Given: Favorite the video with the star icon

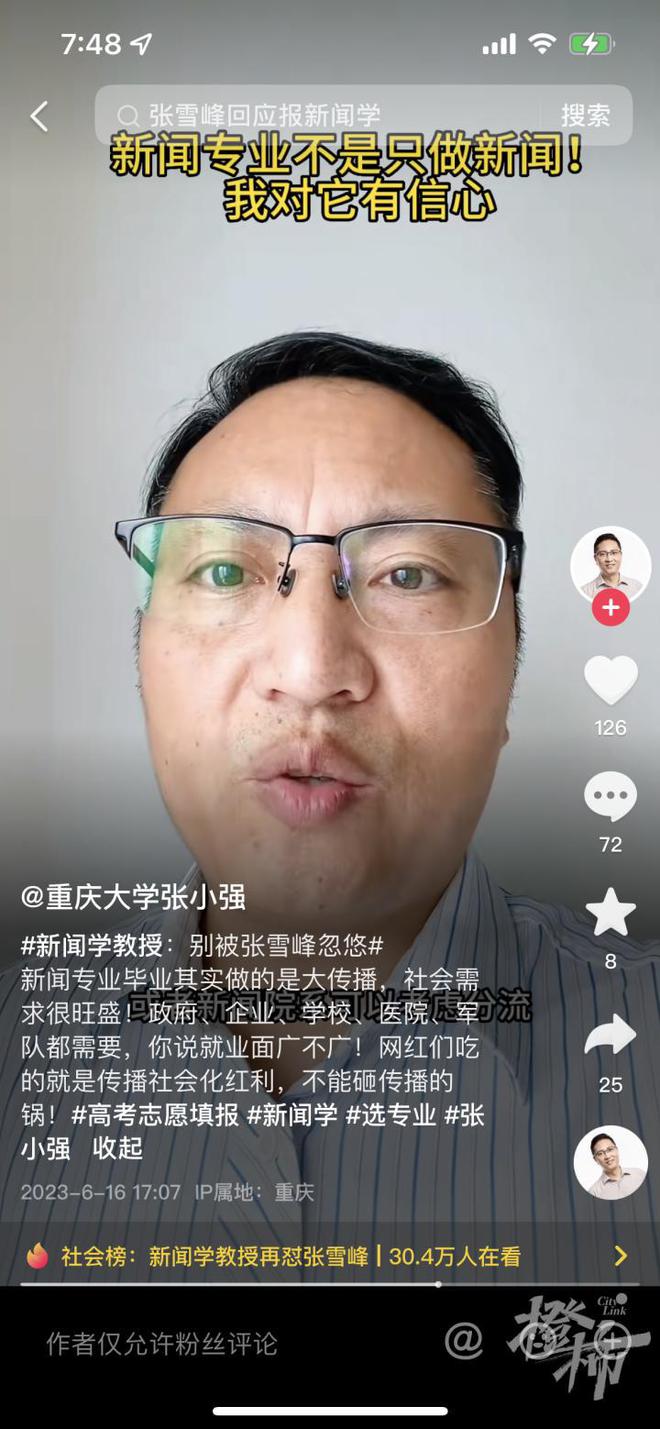Looking at the screenshot, I should coord(610,913).
